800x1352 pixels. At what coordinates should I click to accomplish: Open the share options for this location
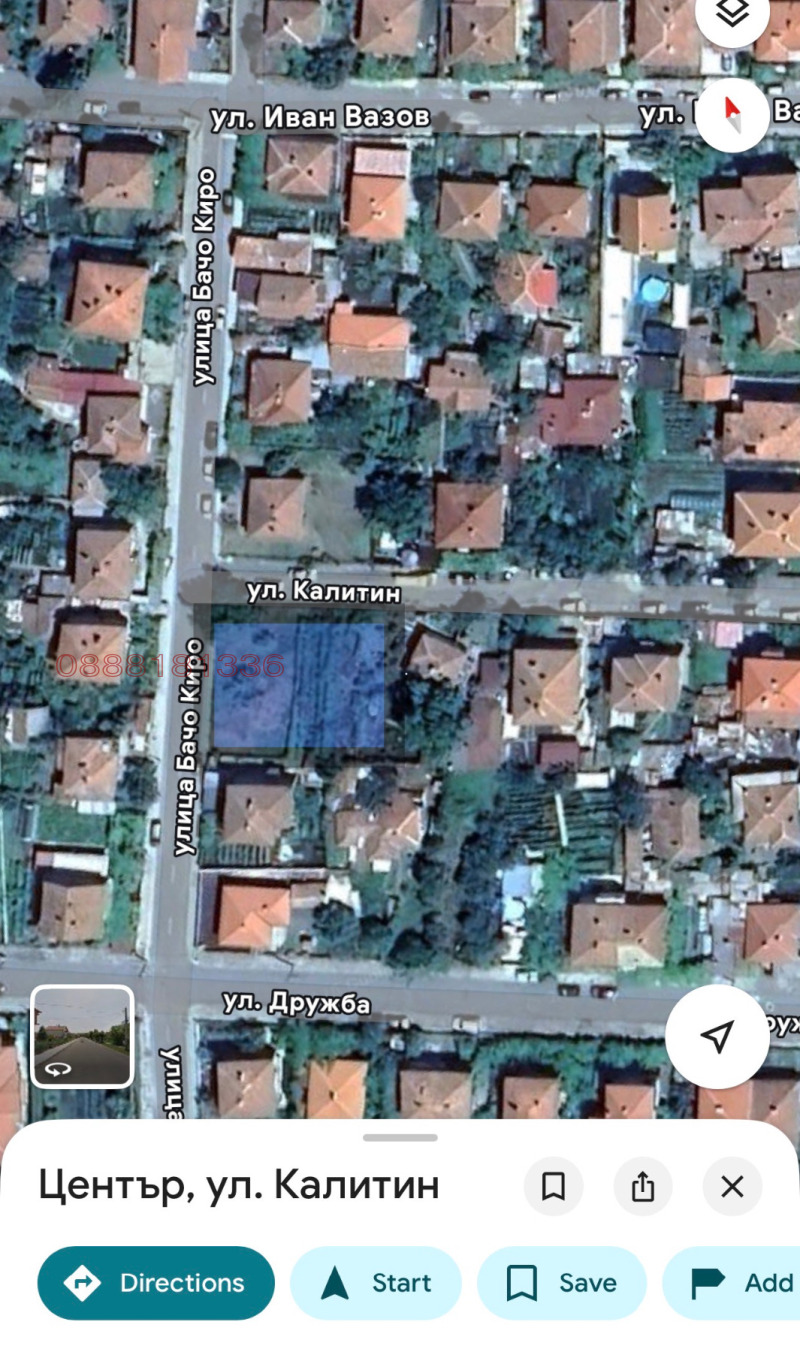[x=643, y=1186]
